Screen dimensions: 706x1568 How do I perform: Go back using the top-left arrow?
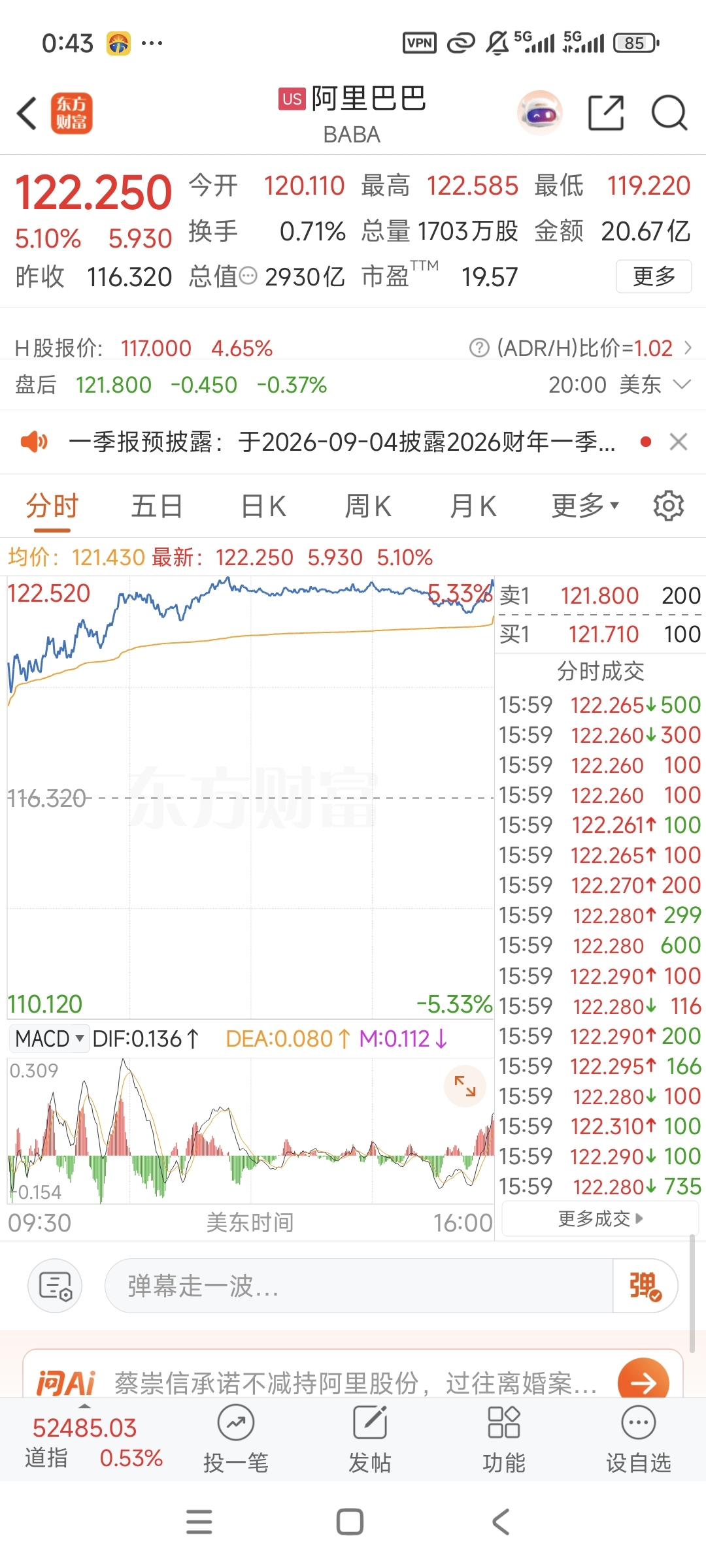click(x=27, y=113)
